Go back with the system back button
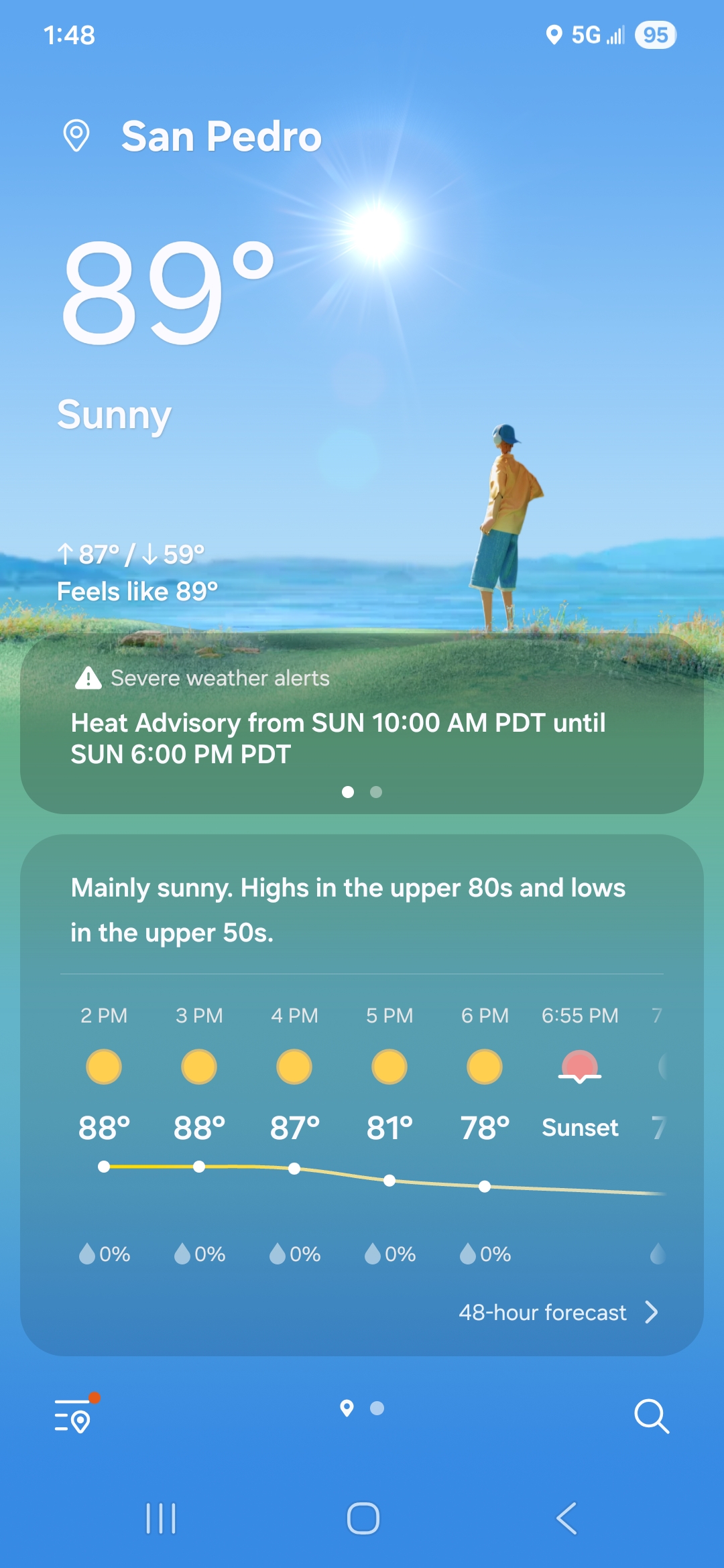 click(x=566, y=1518)
